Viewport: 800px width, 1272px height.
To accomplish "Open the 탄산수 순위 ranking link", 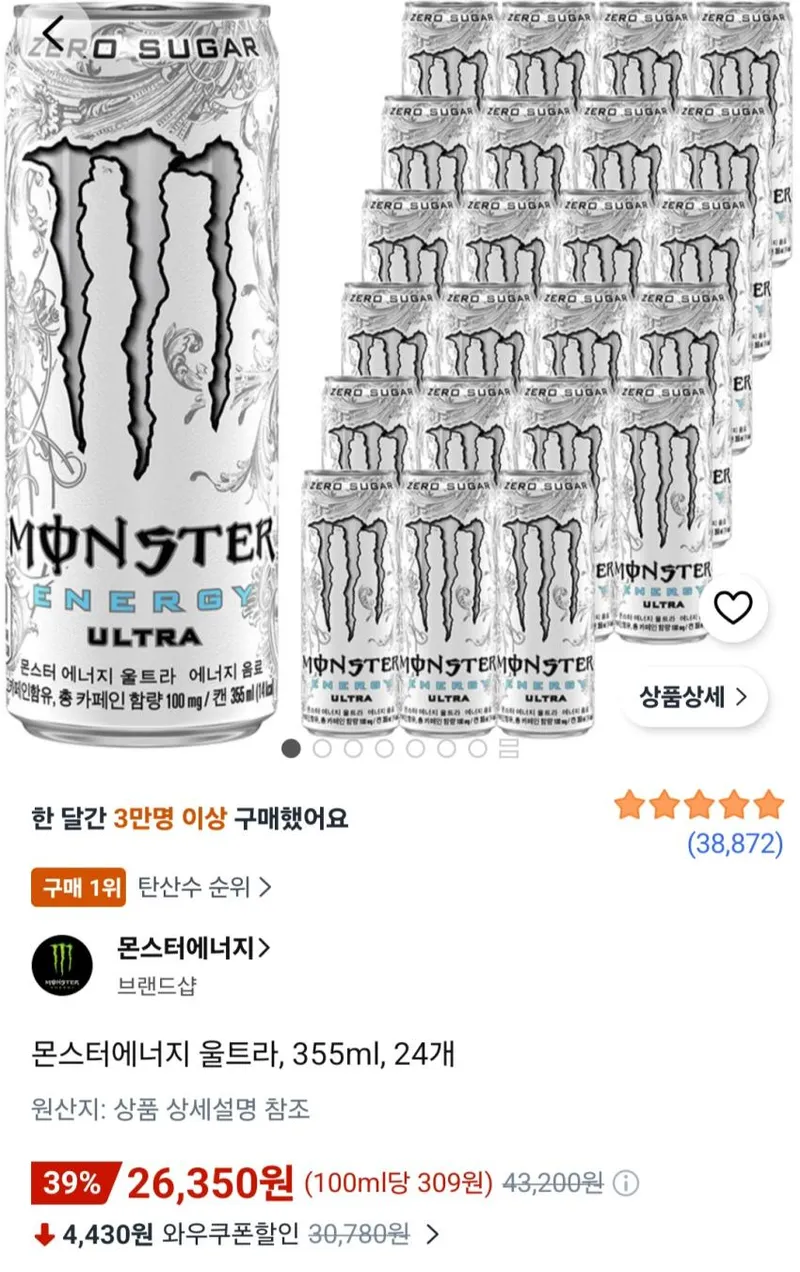I will 205,886.
